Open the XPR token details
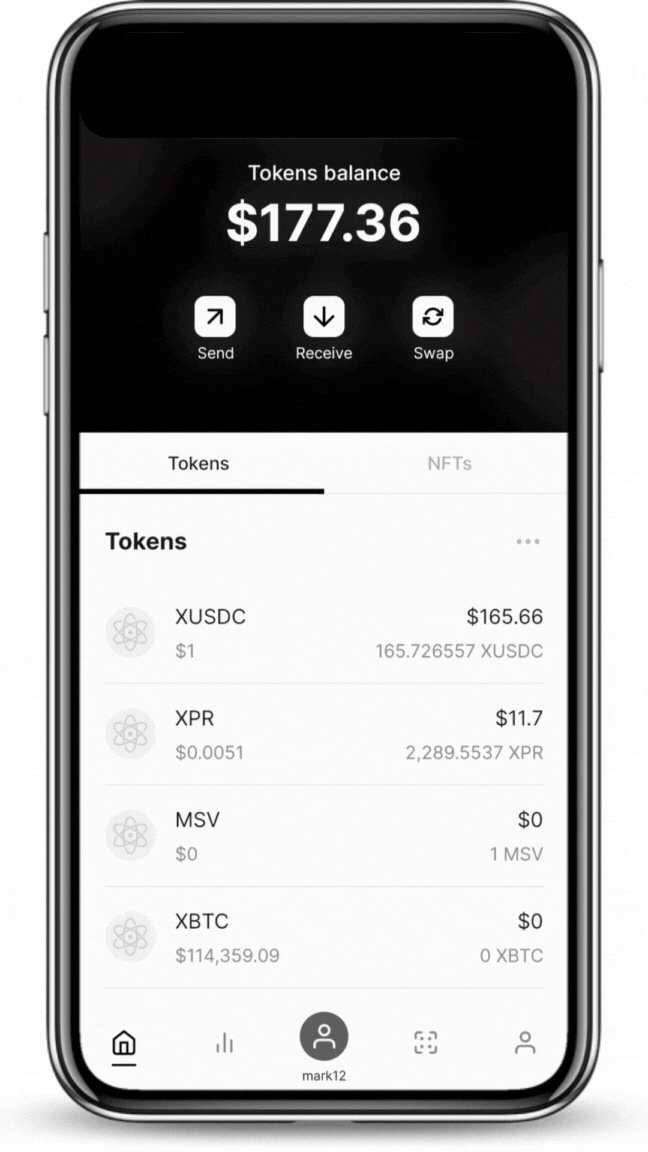This screenshot has height=1152, width=648. pos(324,735)
